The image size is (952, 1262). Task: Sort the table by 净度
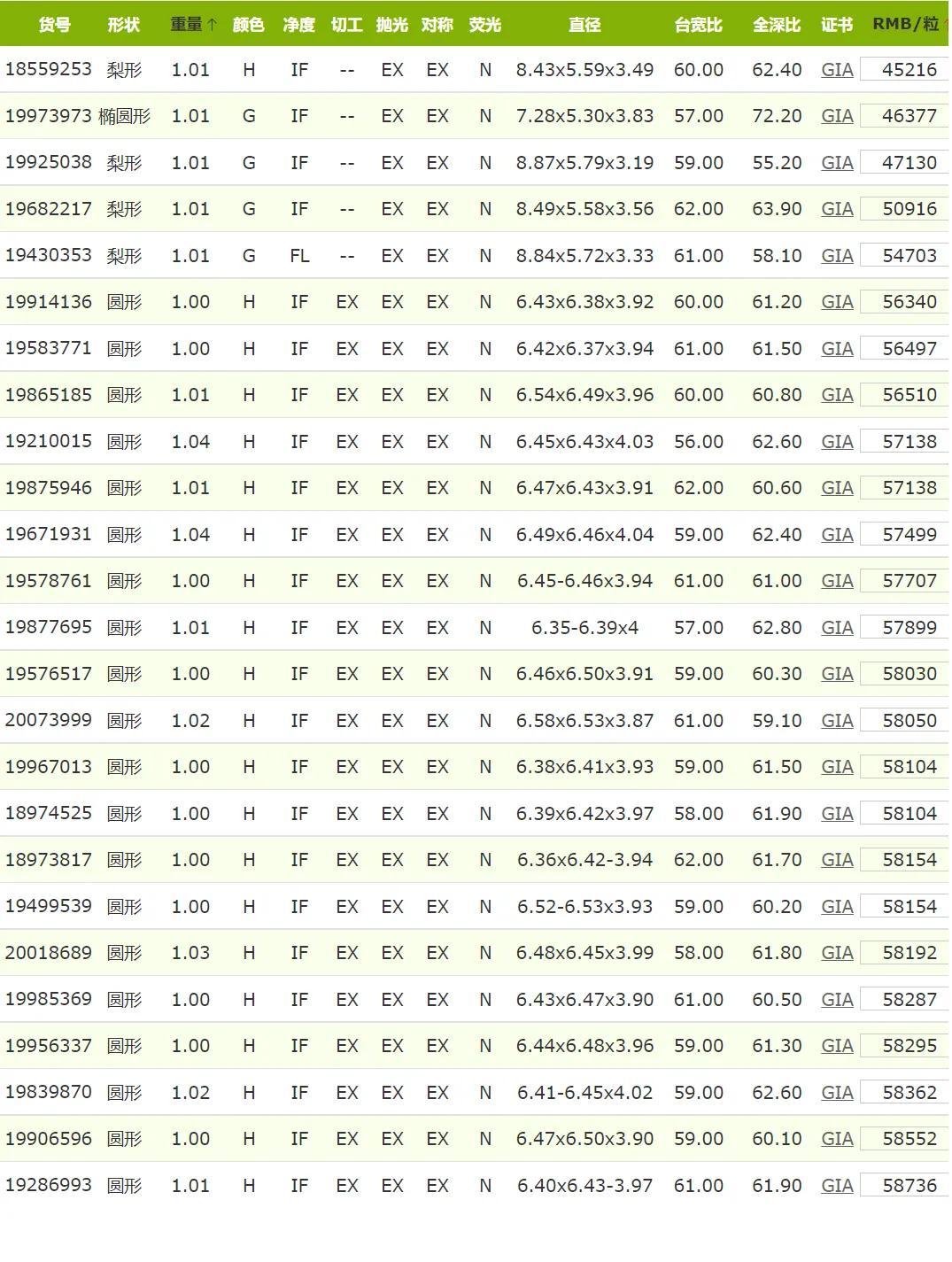click(299, 25)
